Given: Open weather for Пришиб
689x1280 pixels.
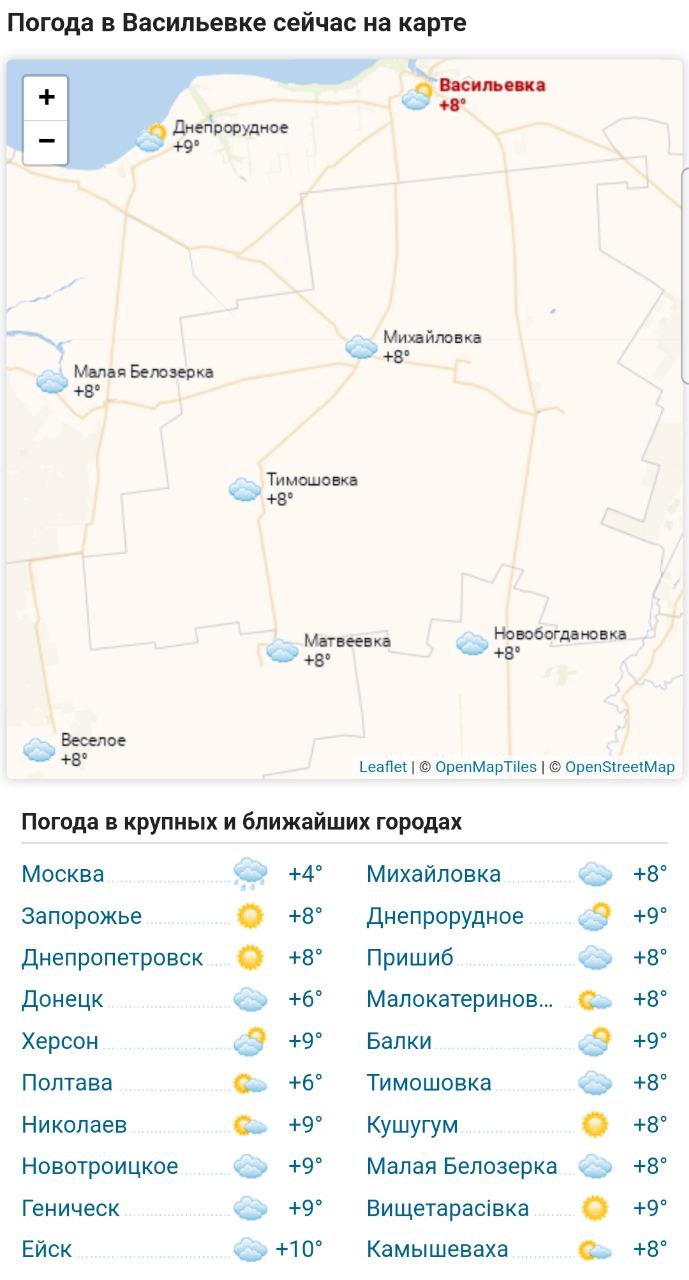Looking at the screenshot, I should pyautogui.click(x=410, y=958).
